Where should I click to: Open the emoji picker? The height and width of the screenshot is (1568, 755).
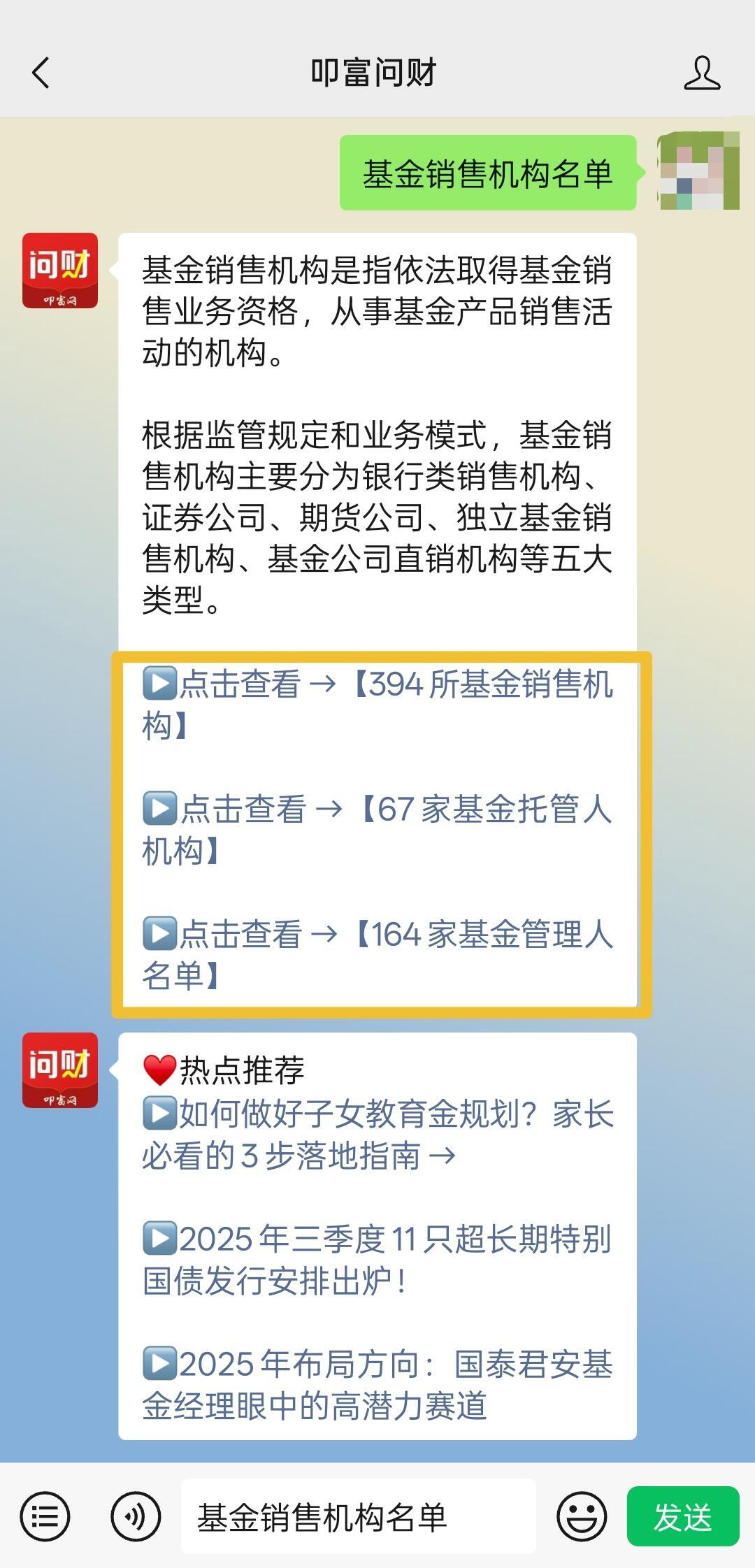581,1517
